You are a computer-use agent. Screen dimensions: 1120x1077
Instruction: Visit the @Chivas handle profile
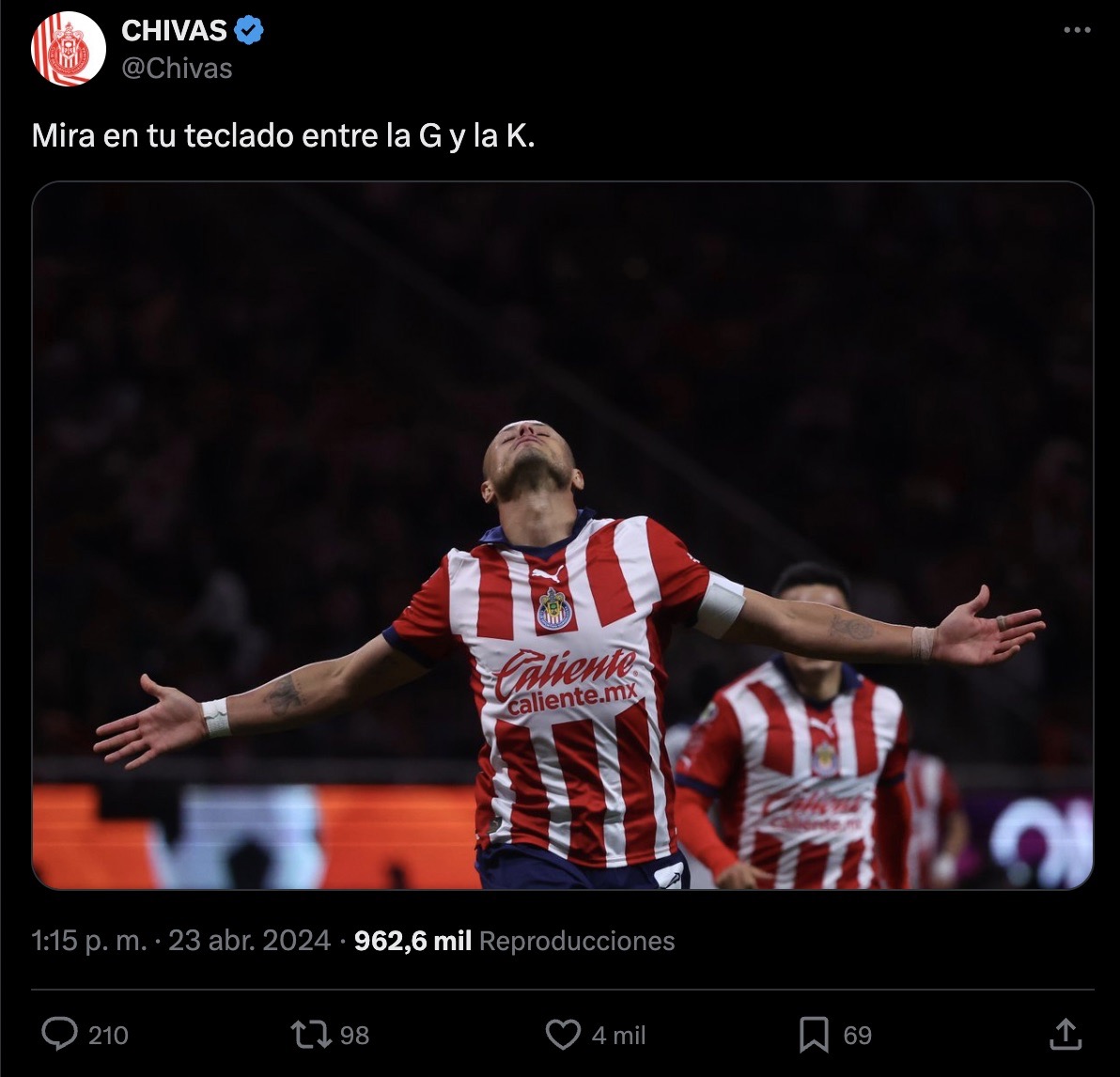[x=177, y=69]
